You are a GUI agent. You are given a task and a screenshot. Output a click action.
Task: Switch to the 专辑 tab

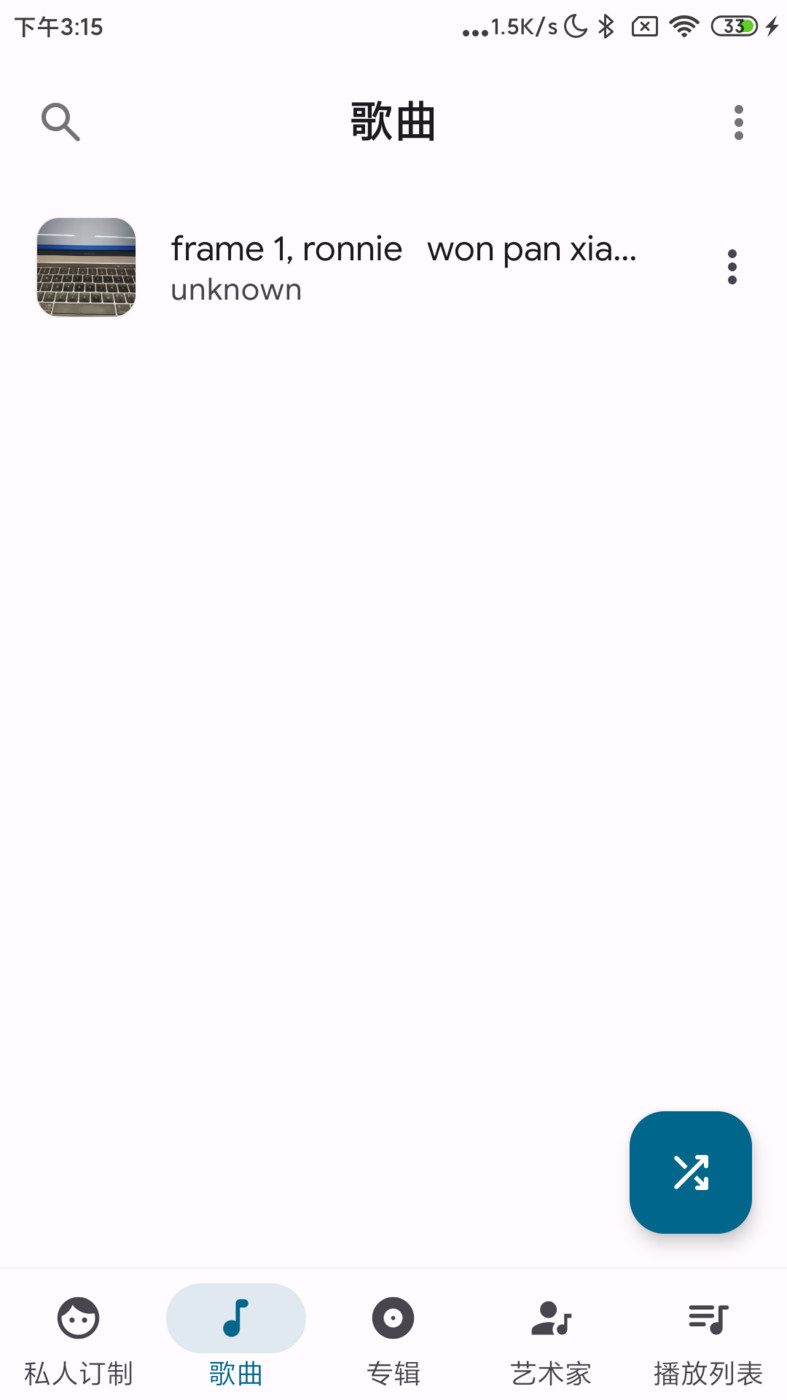(x=393, y=1340)
